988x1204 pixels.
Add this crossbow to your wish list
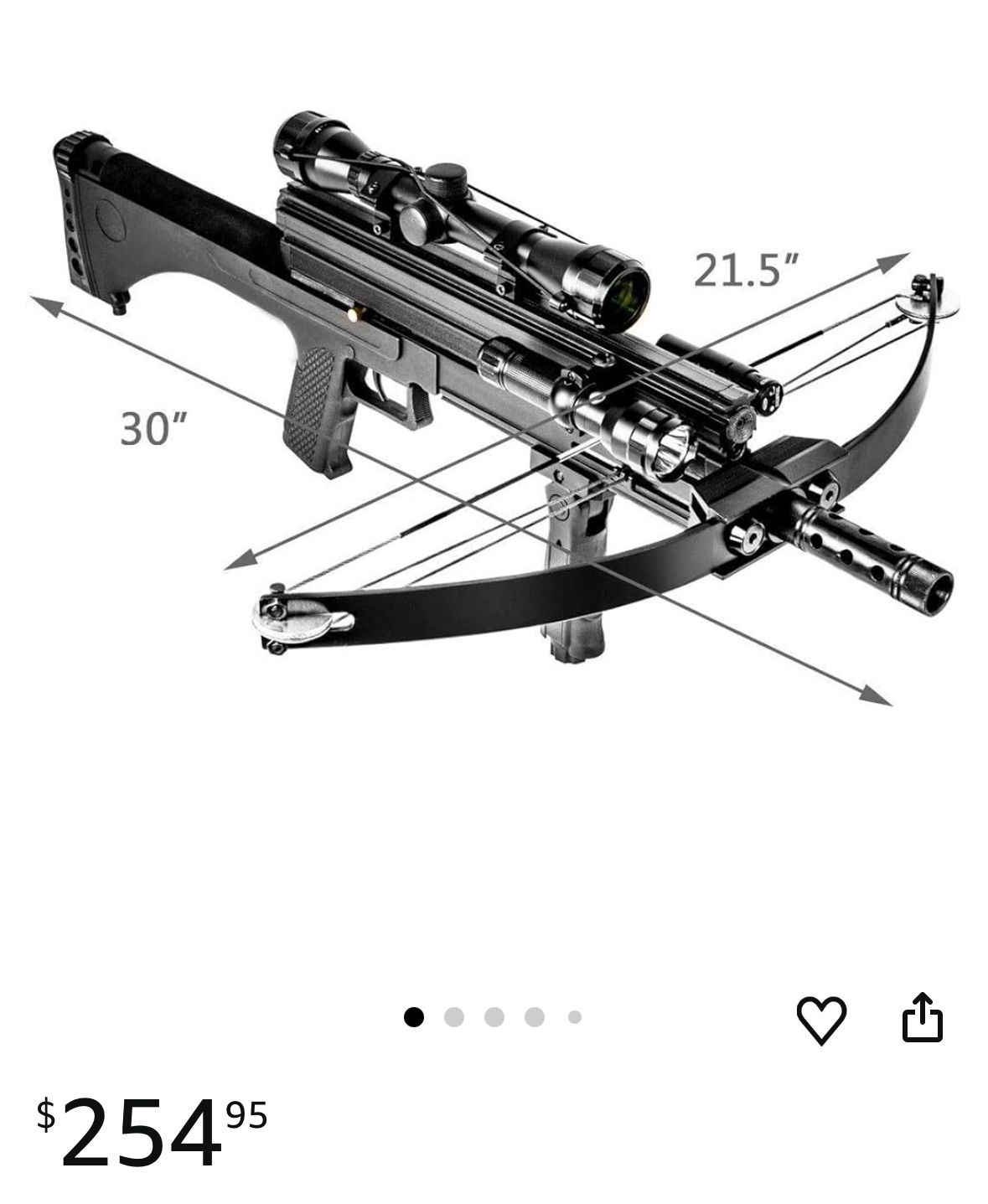tap(821, 1019)
